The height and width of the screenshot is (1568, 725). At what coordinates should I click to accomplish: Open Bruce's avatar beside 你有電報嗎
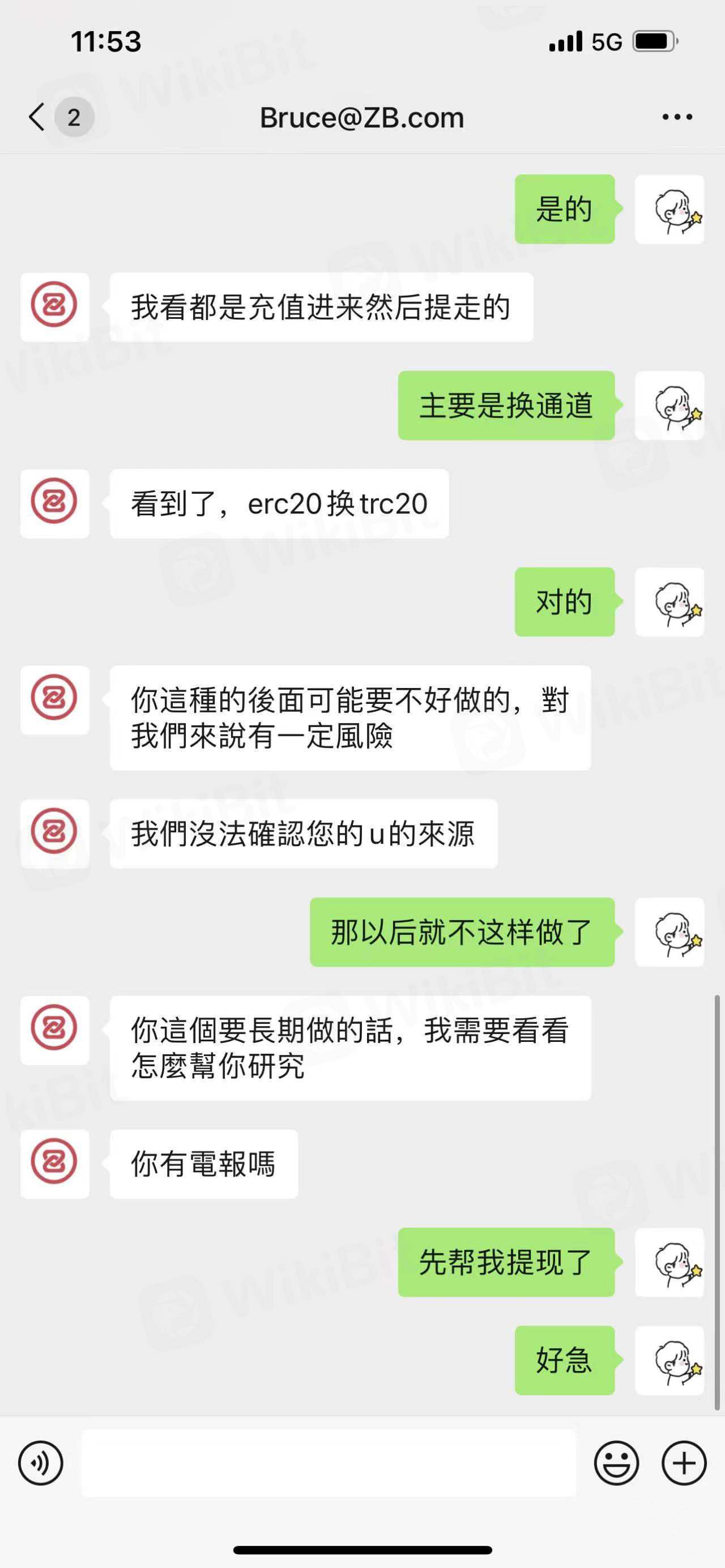[55, 1164]
